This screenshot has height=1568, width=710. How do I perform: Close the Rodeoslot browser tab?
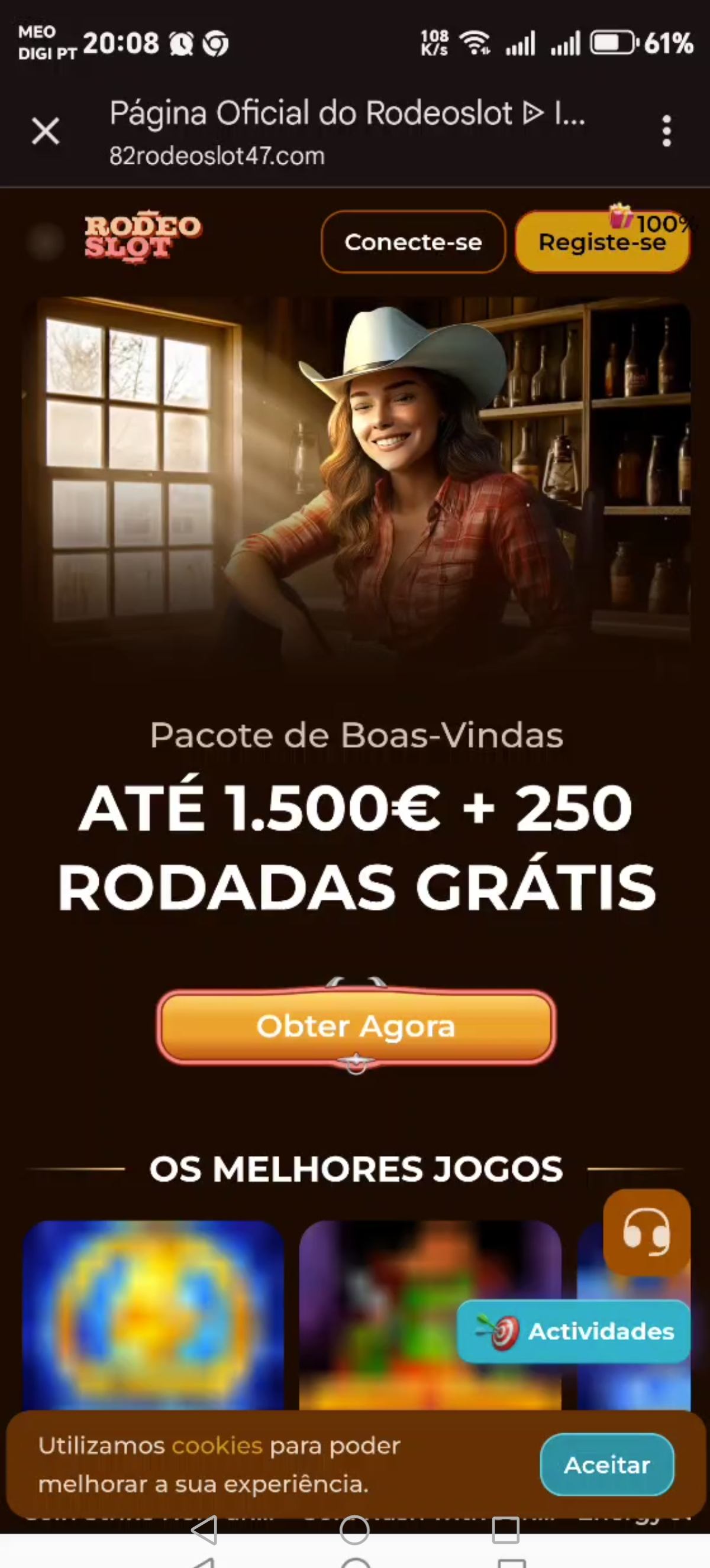pyautogui.click(x=46, y=131)
